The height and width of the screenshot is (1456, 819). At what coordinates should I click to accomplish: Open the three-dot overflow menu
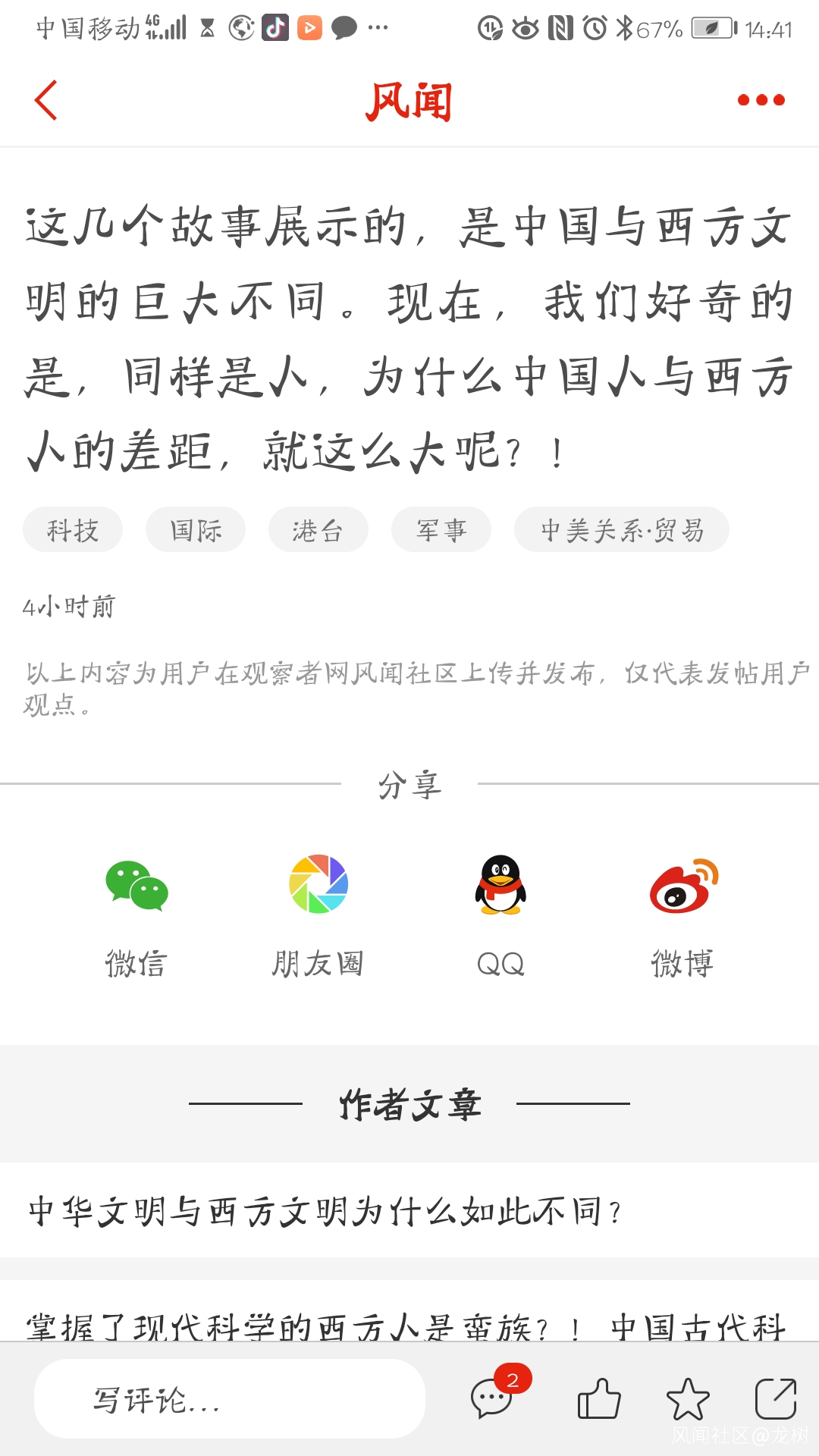[761, 100]
